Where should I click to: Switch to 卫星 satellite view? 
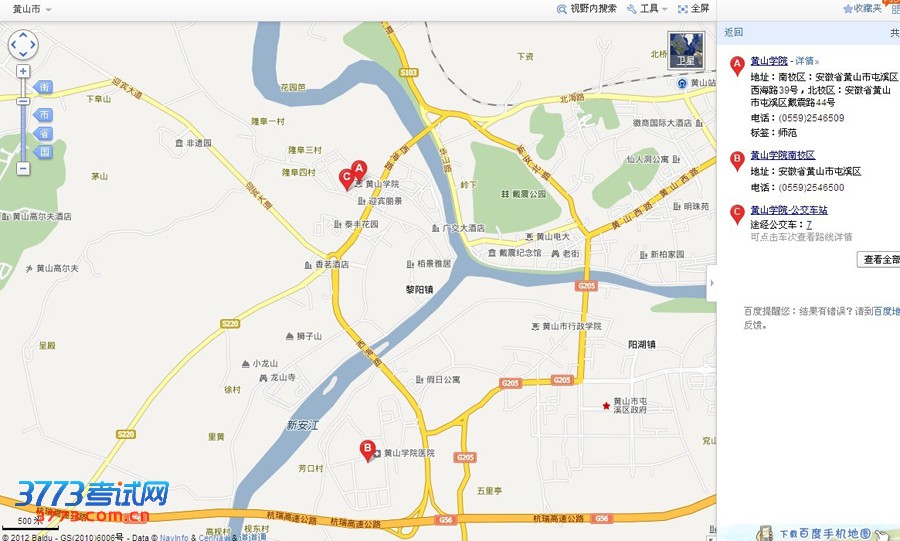pos(684,50)
